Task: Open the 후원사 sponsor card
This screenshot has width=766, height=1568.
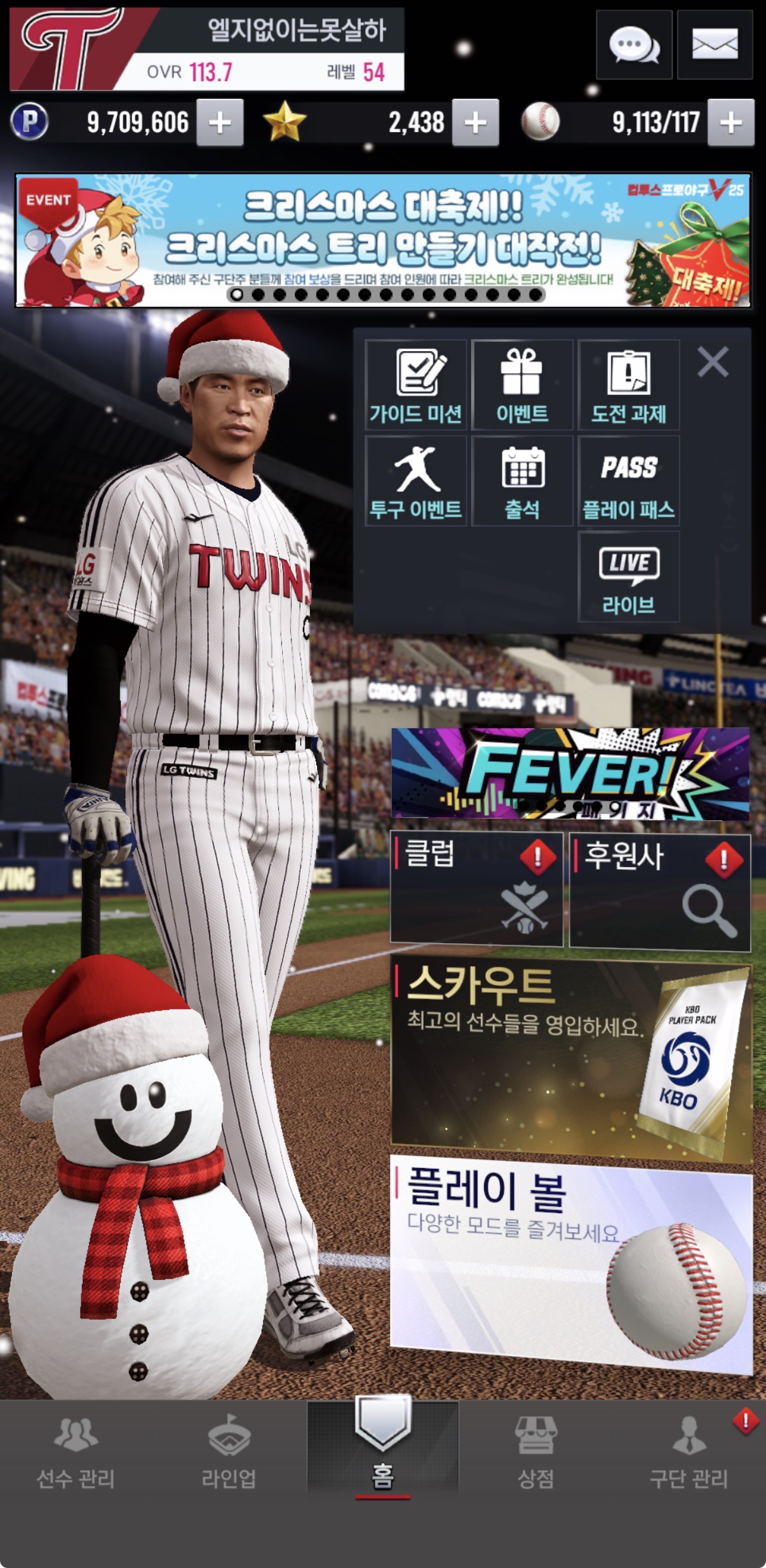Action: [x=659, y=891]
